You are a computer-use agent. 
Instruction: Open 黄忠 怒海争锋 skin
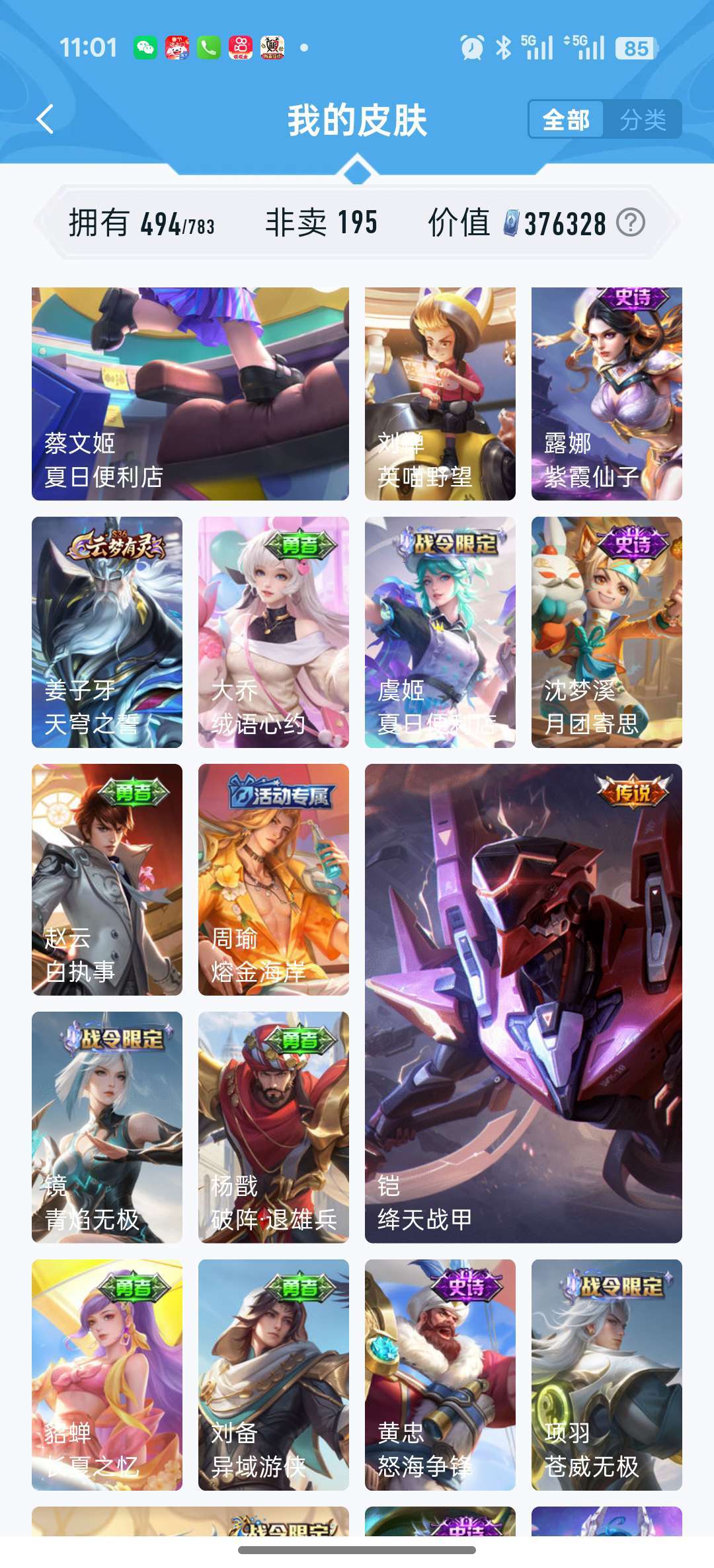tap(440, 1375)
